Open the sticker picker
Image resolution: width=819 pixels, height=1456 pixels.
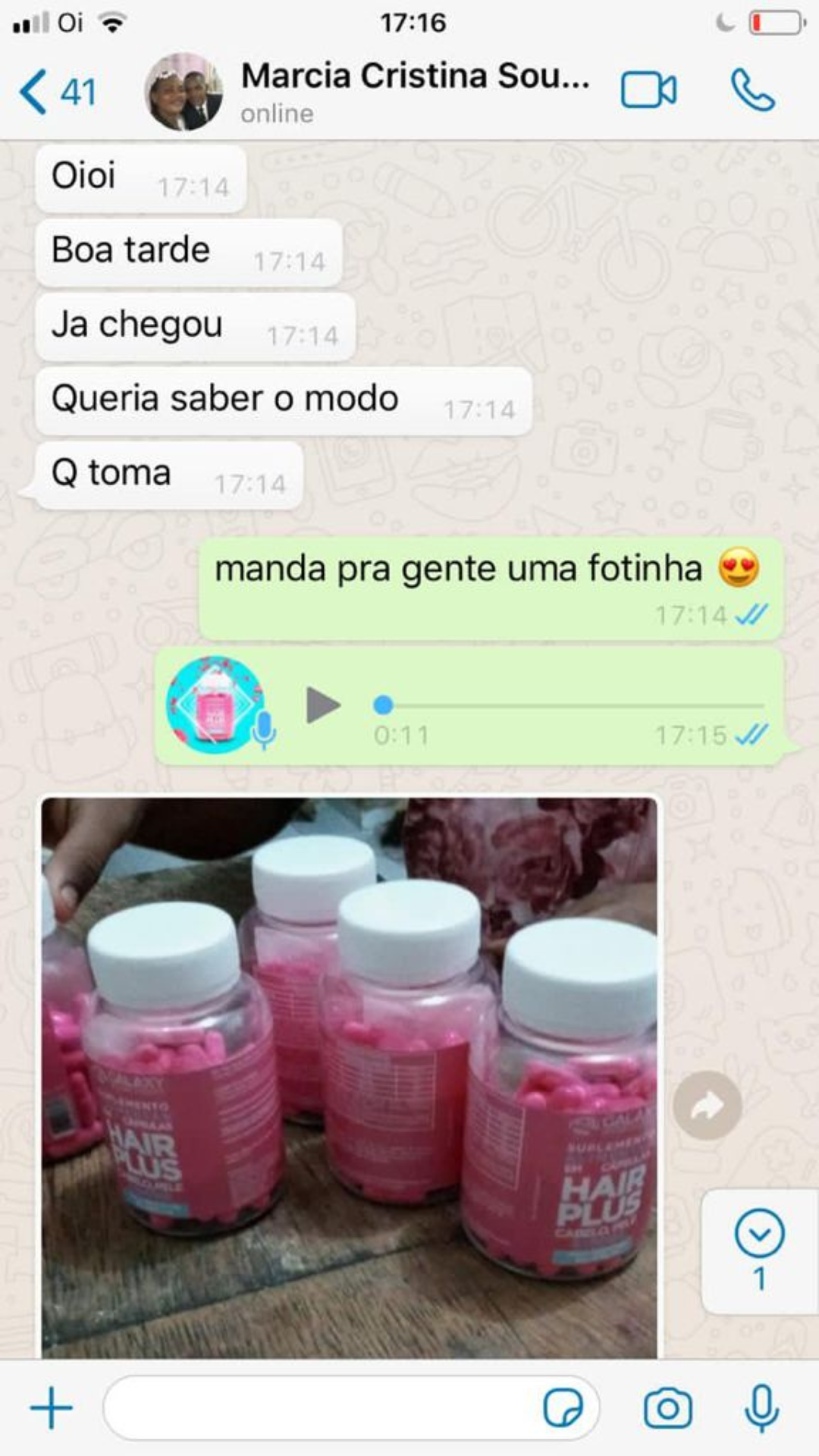click(563, 1408)
